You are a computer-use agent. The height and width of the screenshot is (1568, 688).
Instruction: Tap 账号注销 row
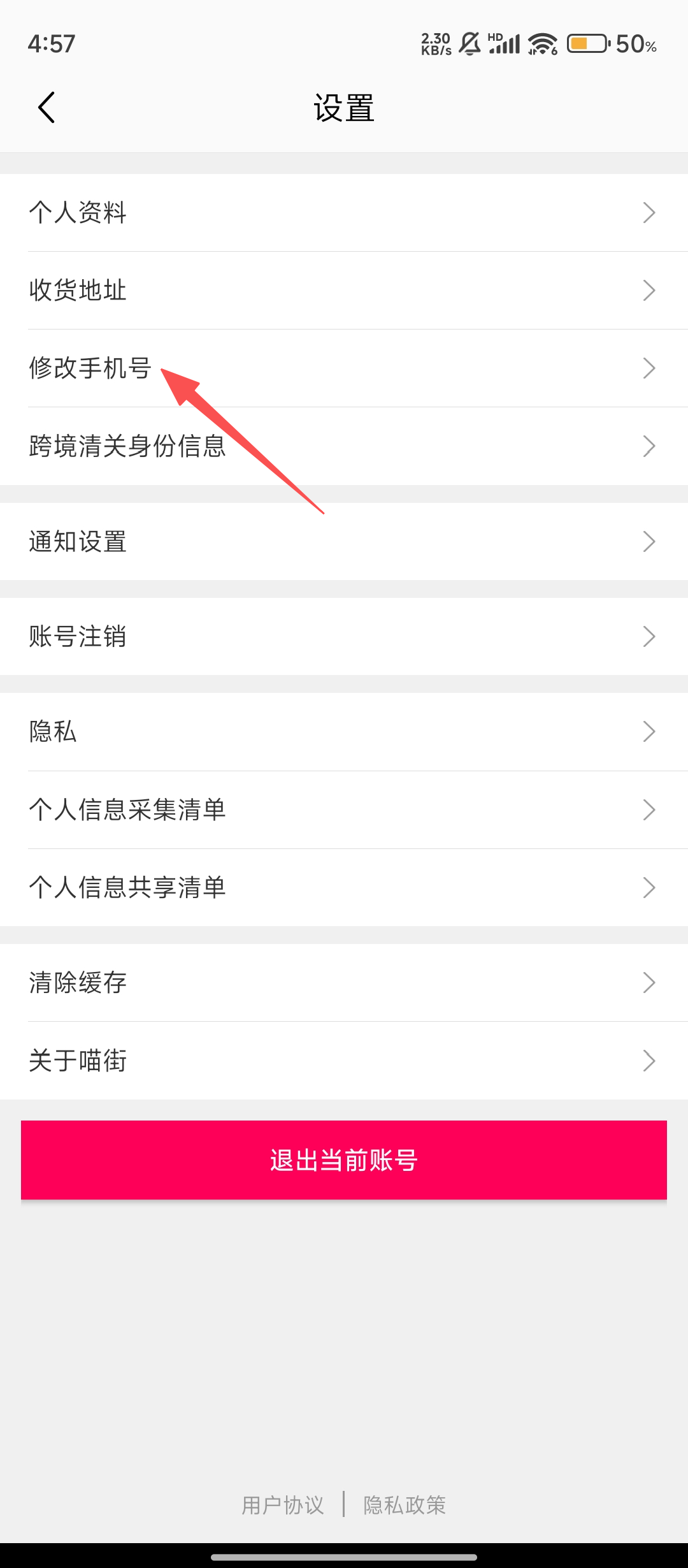(344, 636)
